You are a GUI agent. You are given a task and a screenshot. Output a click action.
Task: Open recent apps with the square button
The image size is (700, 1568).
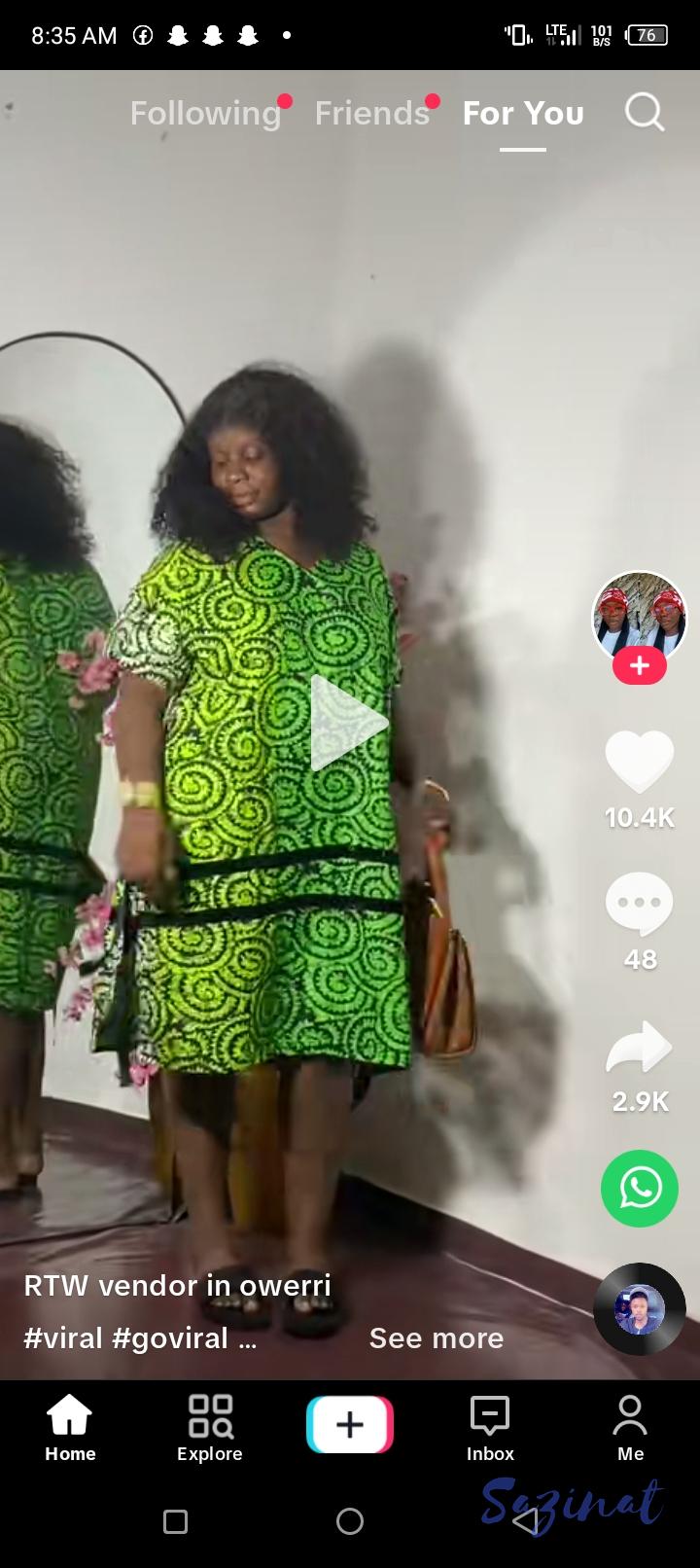[x=176, y=1521]
